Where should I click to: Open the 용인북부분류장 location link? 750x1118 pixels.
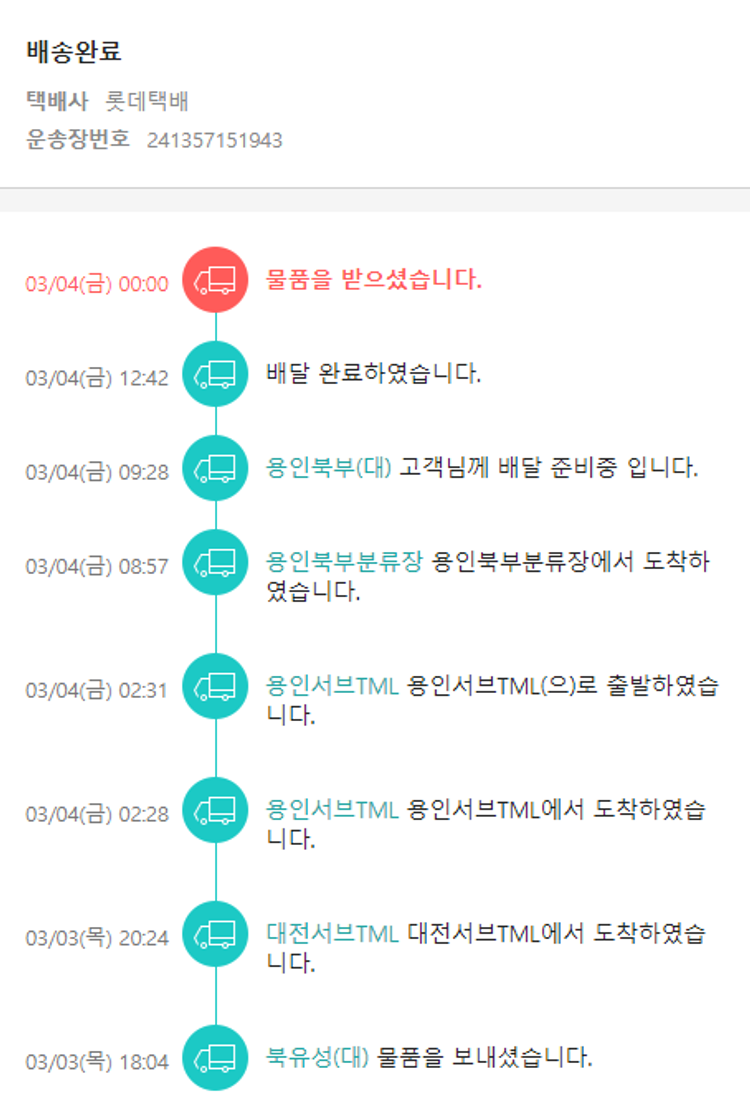click(x=345, y=561)
